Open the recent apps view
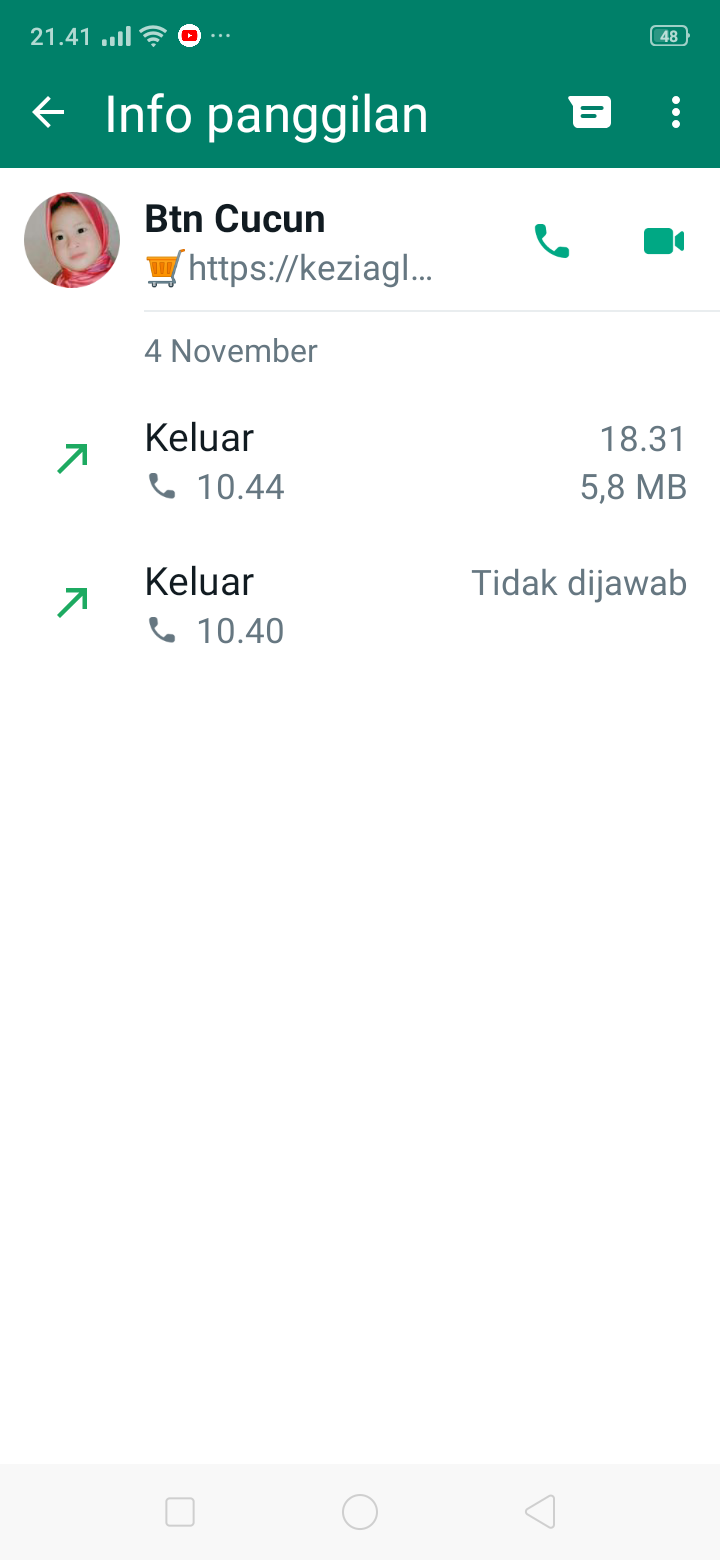 pyautogui.click(x=180, y=1512)
